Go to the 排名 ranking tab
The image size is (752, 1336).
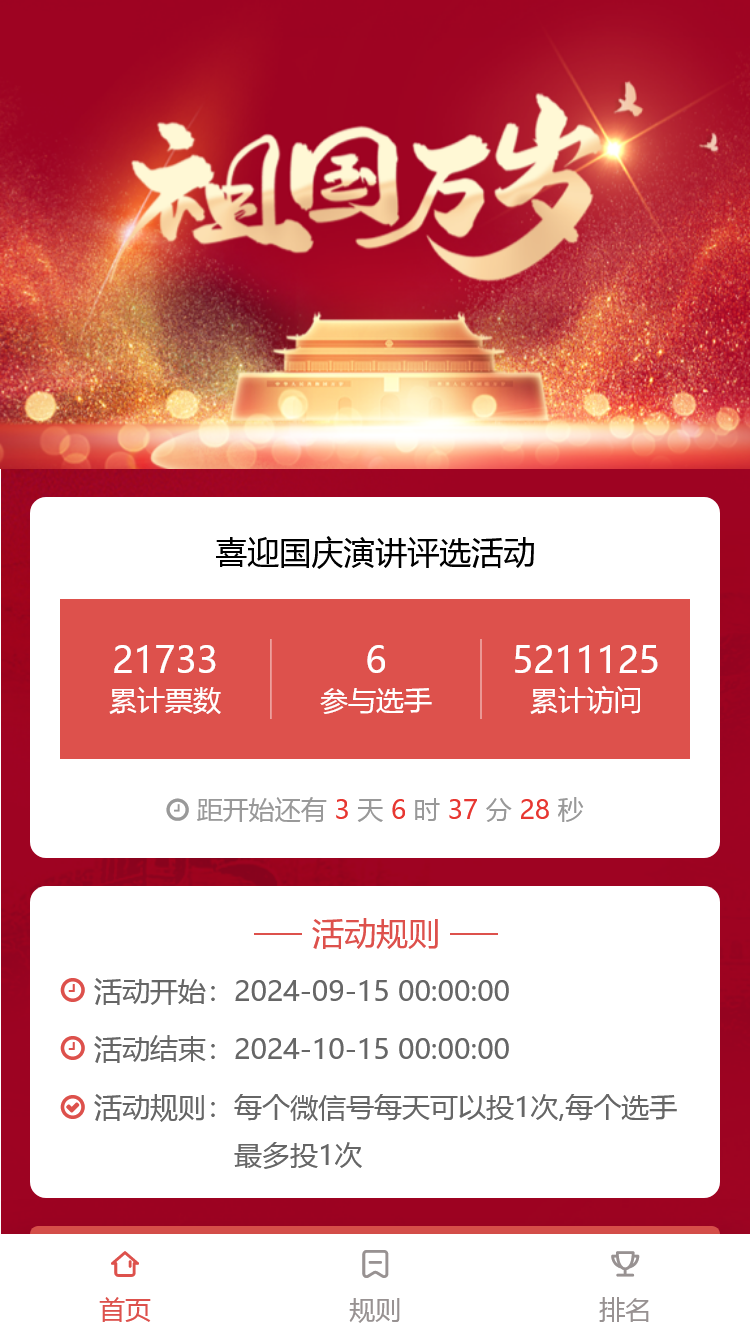(x=625, y=1286)
